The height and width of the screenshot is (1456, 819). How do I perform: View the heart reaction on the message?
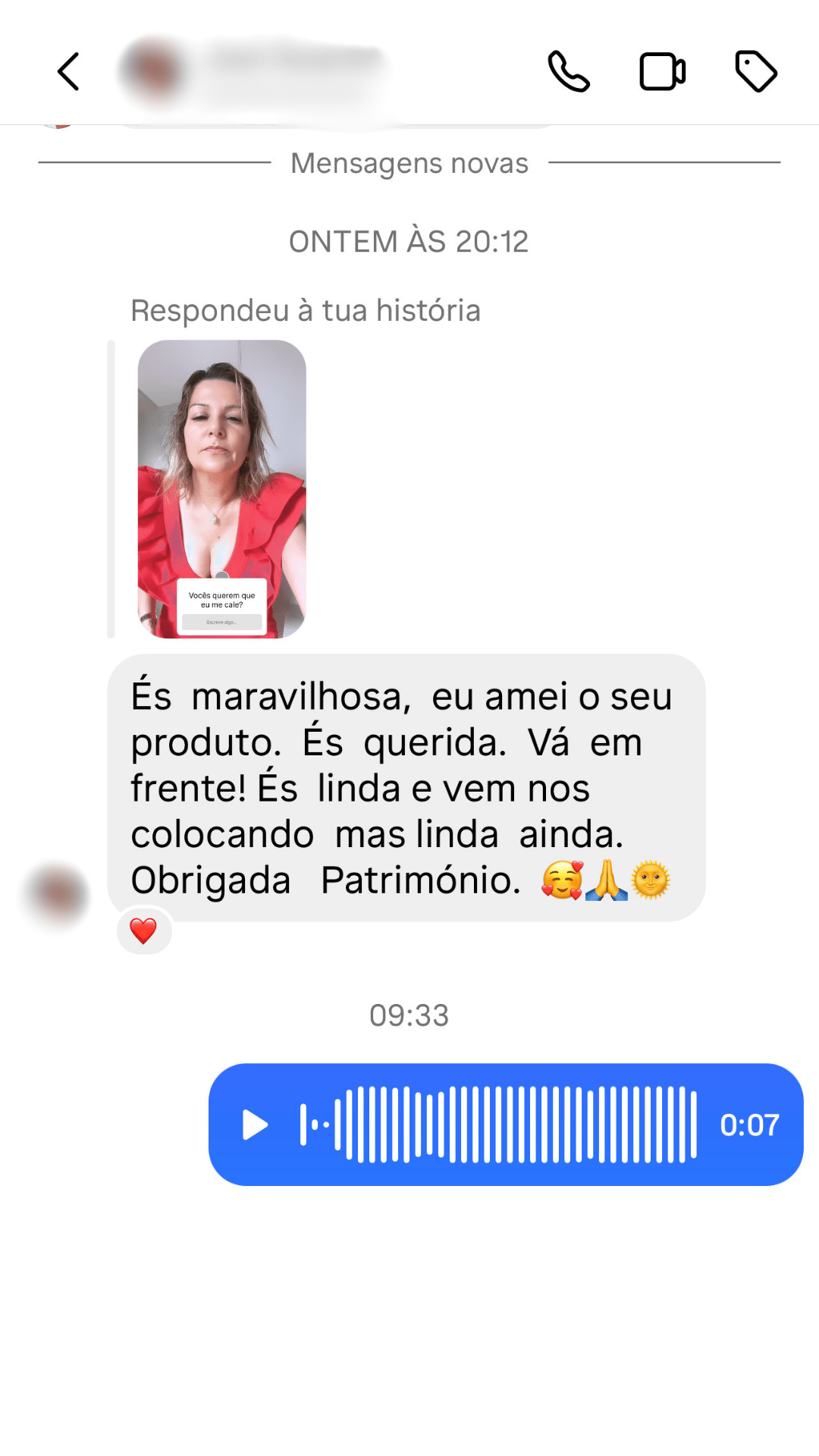143,931
